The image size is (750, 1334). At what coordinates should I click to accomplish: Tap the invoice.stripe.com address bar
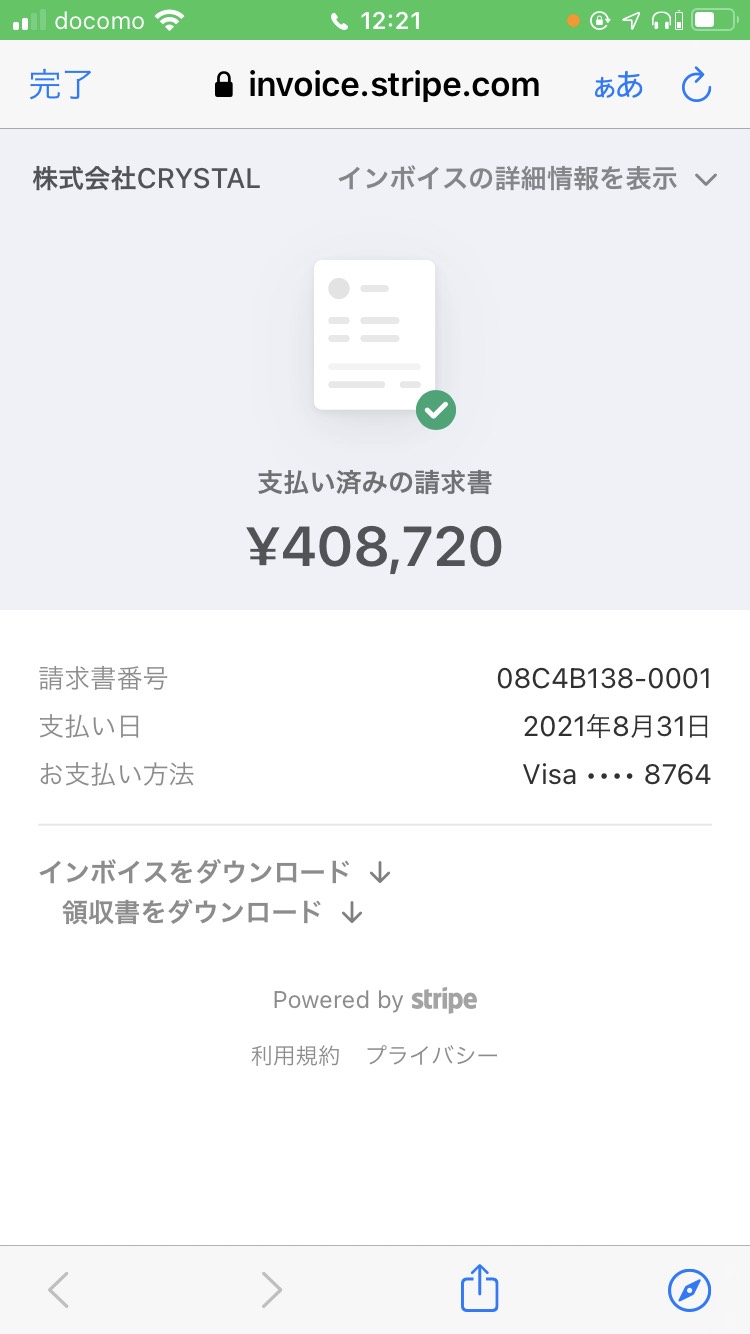pyautogui.click(x=378, y=85)
